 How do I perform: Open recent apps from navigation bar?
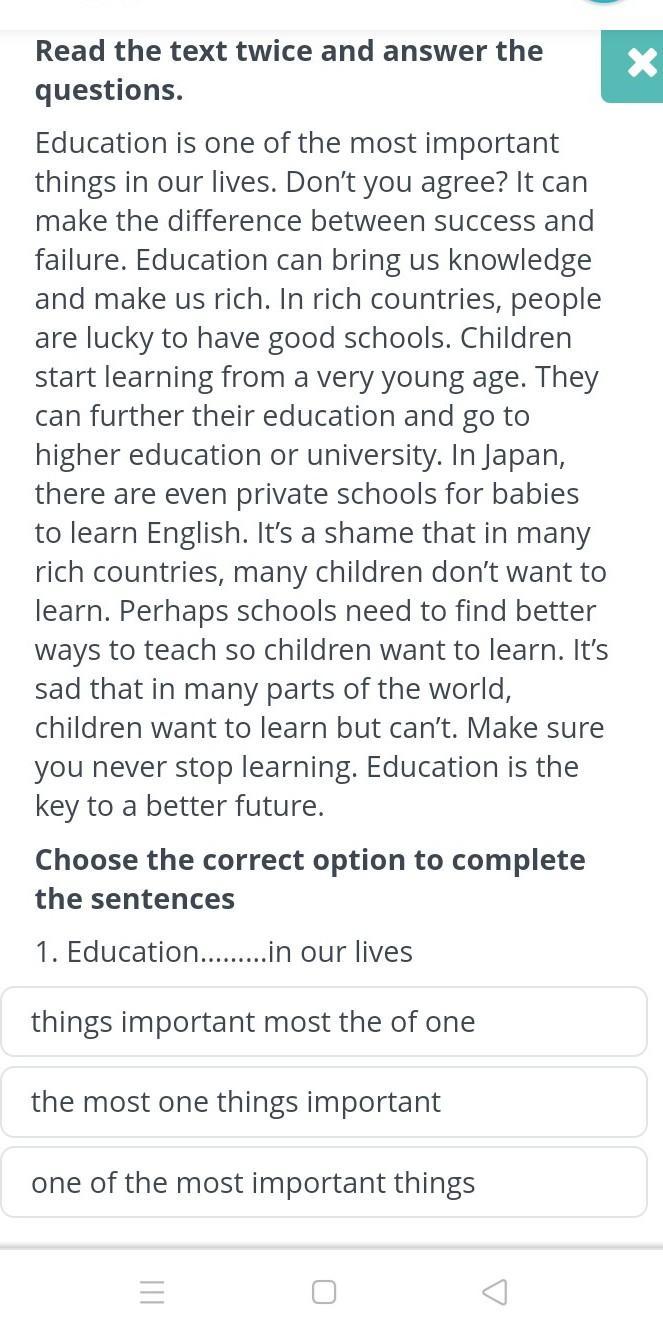pyautogui.click(x=152, y=1292)
